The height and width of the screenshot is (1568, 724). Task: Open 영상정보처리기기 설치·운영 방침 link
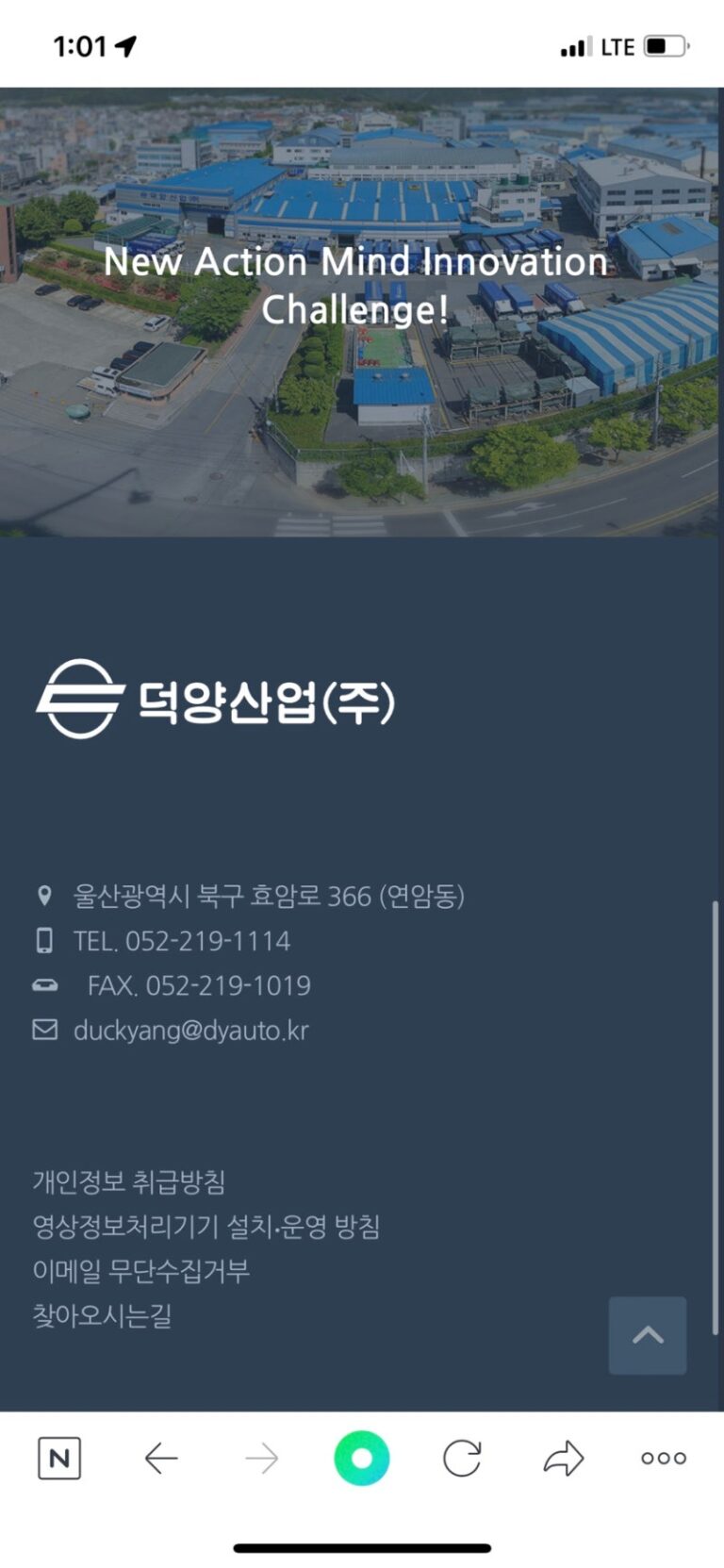pyautogui.click(x=206, y=1227)
